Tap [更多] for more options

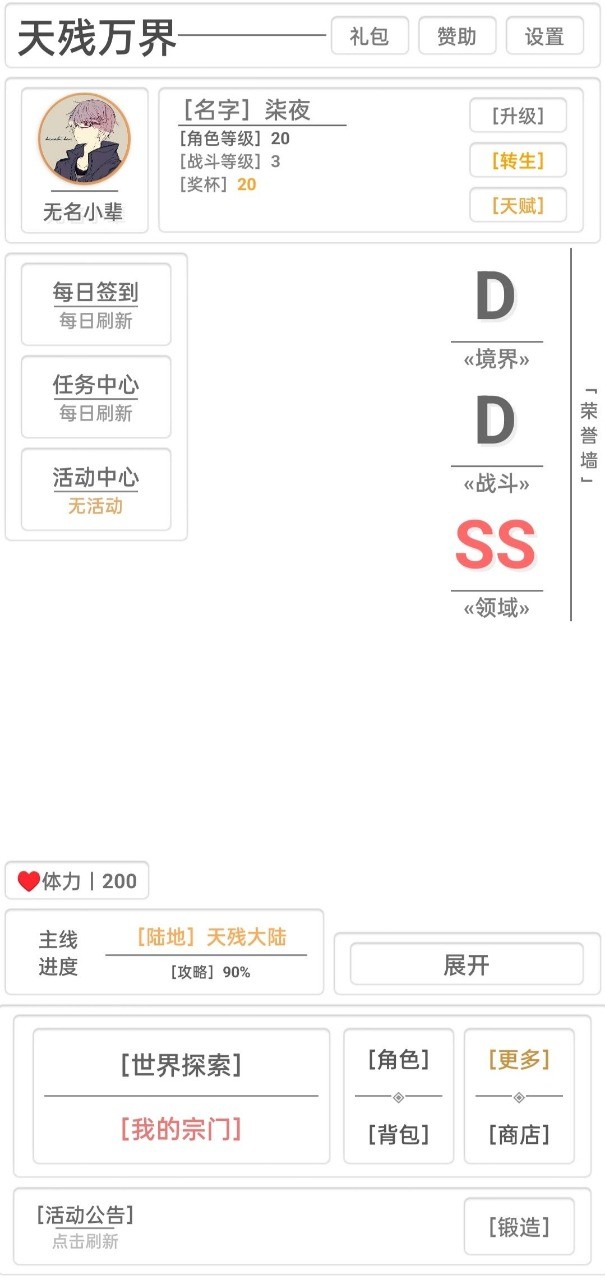click(x=519, y=1060)
